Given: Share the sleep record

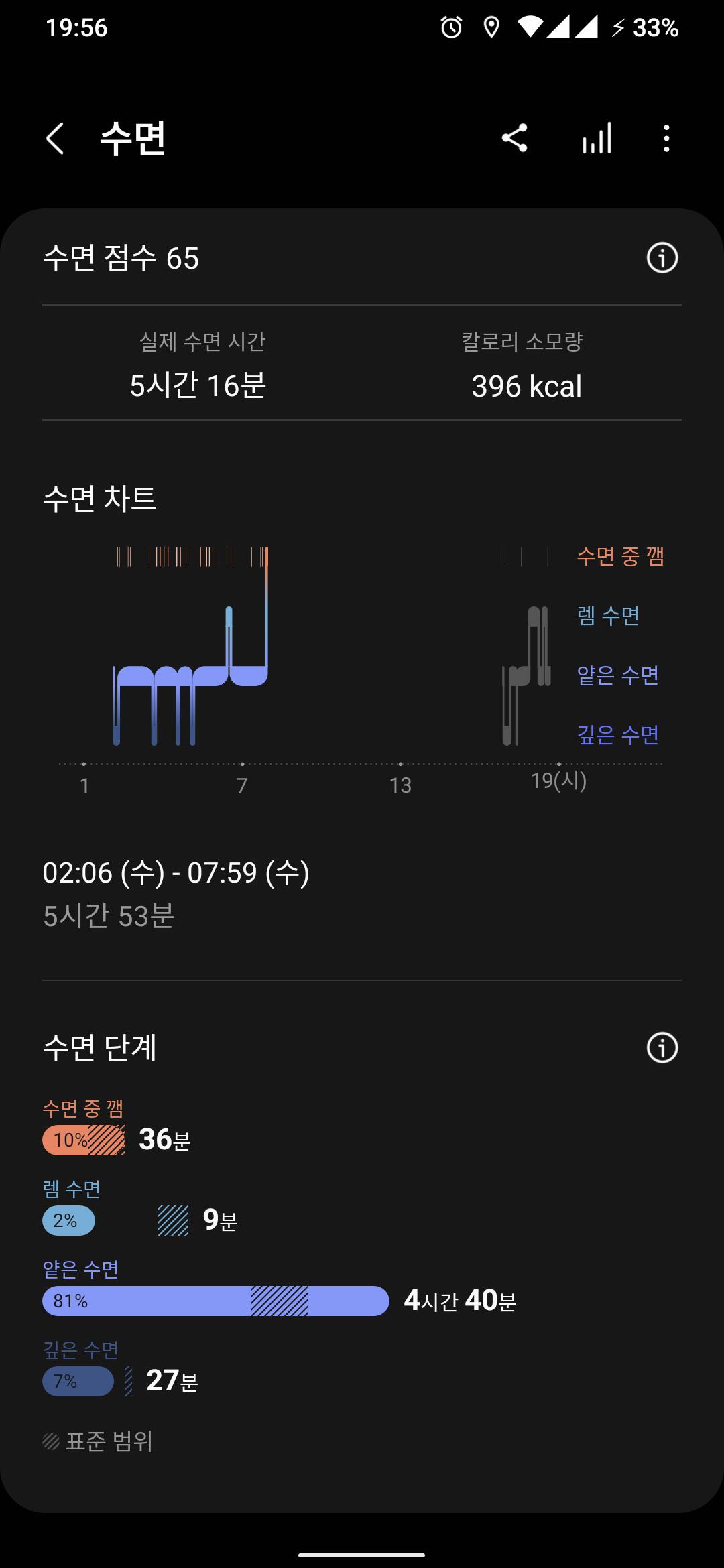Looking at the screenshot, I should (x=514, y=139).
